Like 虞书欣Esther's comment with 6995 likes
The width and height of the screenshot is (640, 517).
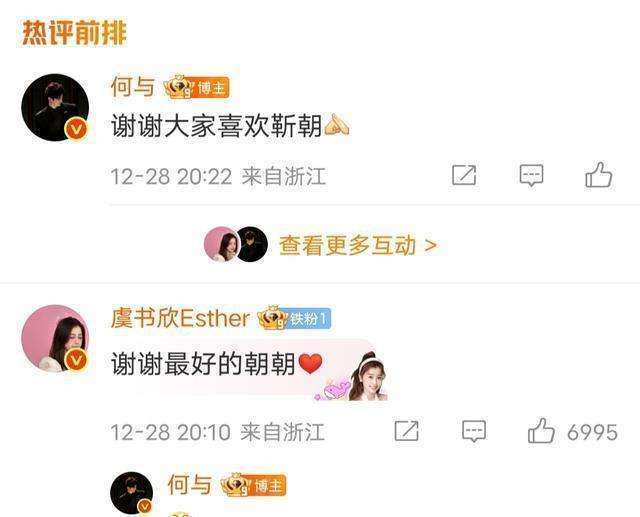(x=541, y=431)
